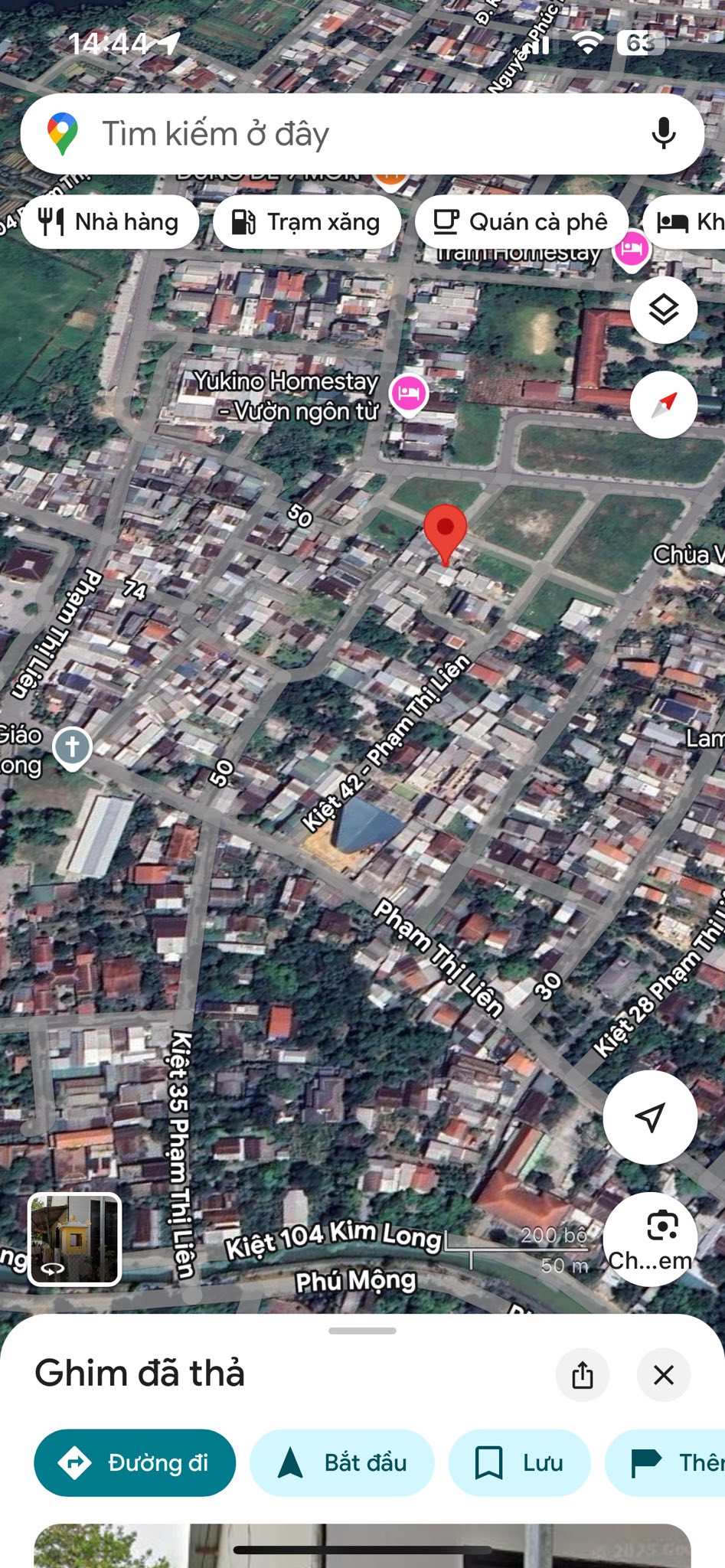Viewport: 725px width, 1568px height.
Task: Save the pin with "Lưu"
Action: [519, 1463]
